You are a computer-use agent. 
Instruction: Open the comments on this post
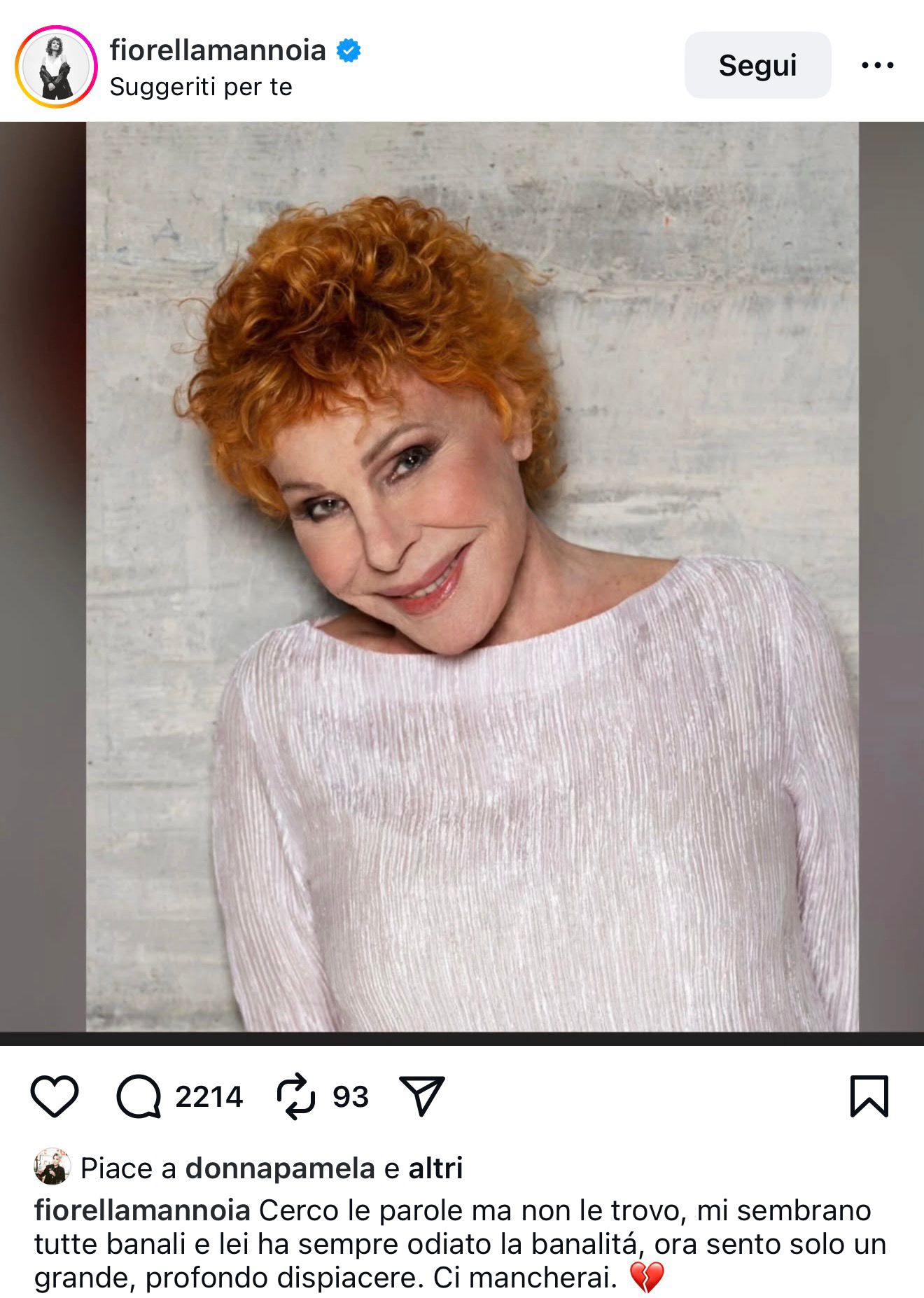tap(139, 1096)
